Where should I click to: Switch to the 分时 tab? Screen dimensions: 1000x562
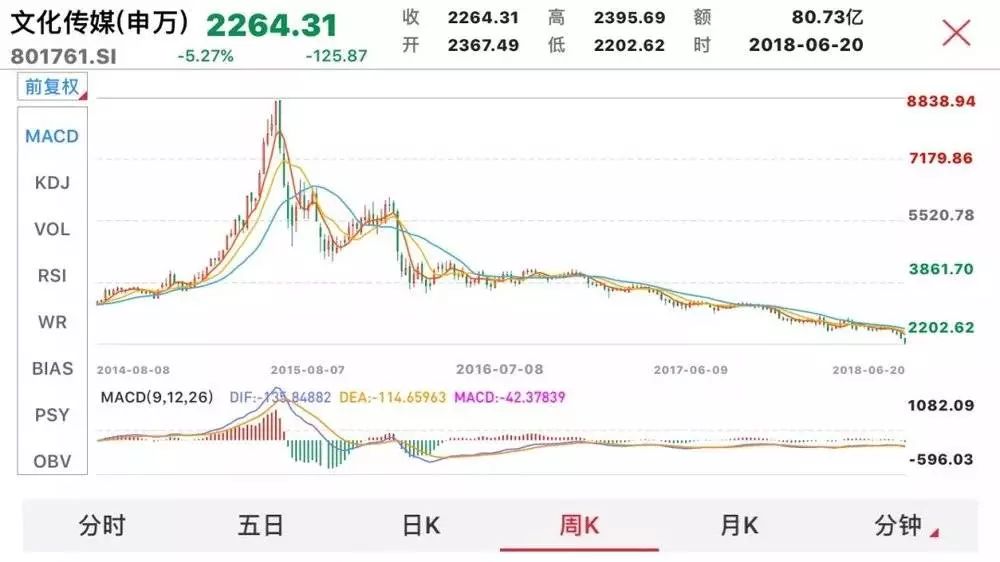(102, 525)
